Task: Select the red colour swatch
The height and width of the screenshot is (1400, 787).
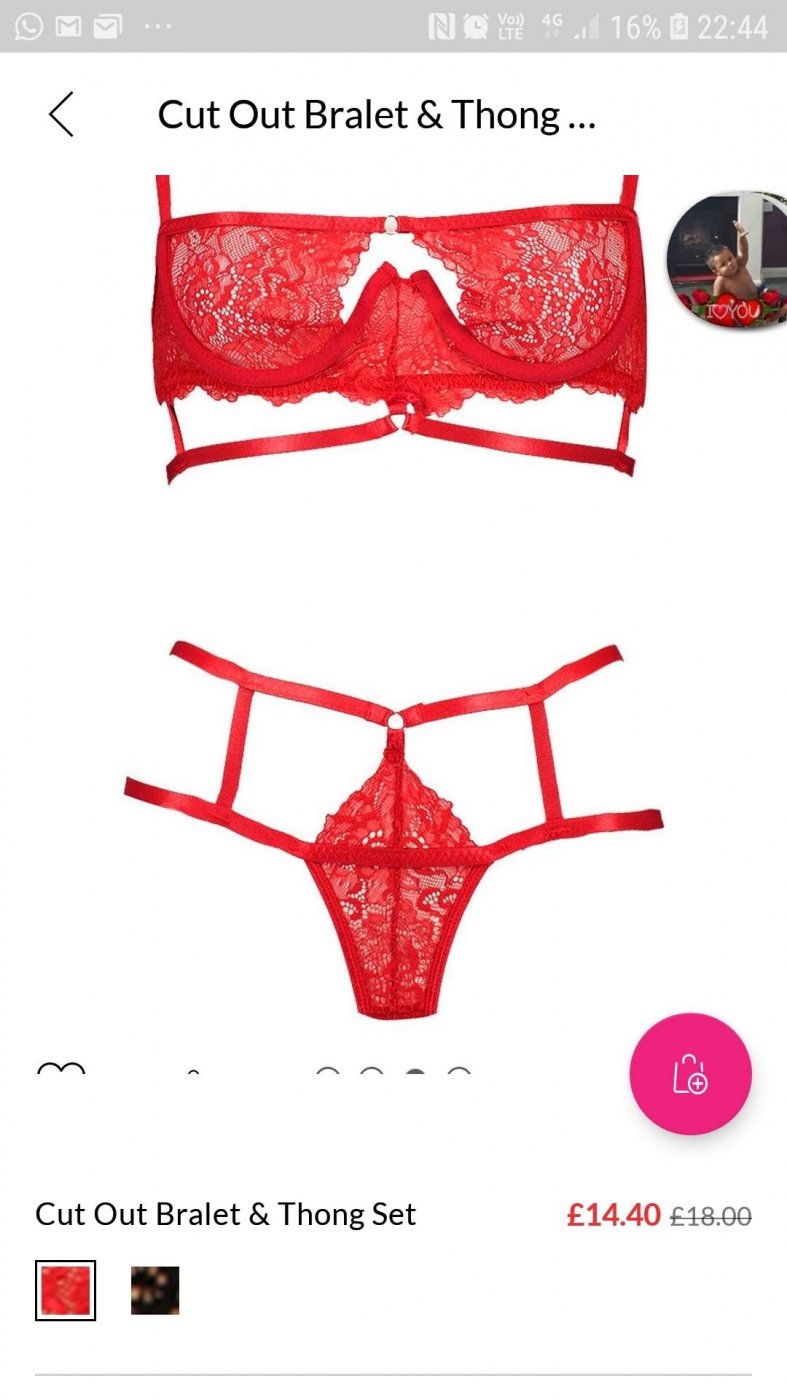Action: tap(65, 1290)
